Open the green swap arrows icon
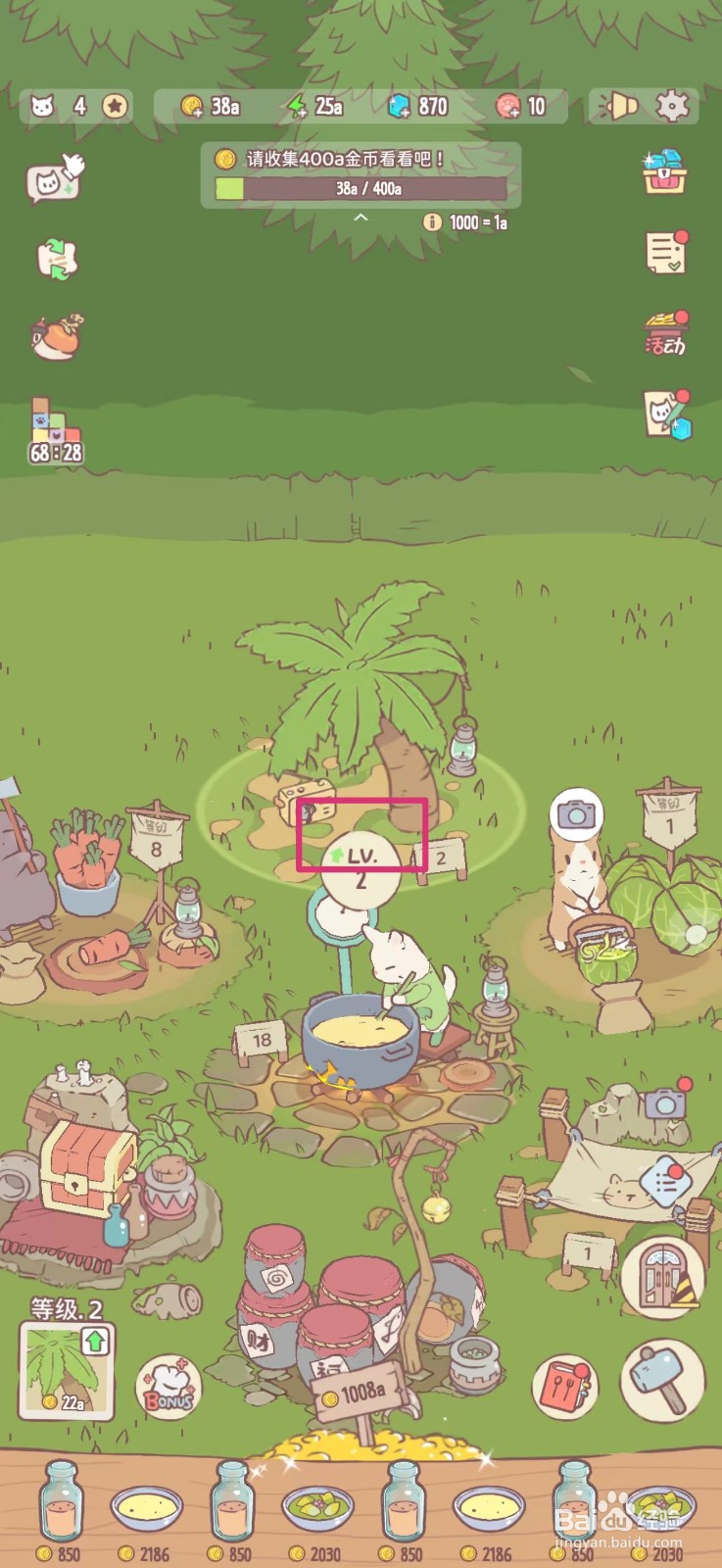 pyautogui.click(x=57, y=259)
